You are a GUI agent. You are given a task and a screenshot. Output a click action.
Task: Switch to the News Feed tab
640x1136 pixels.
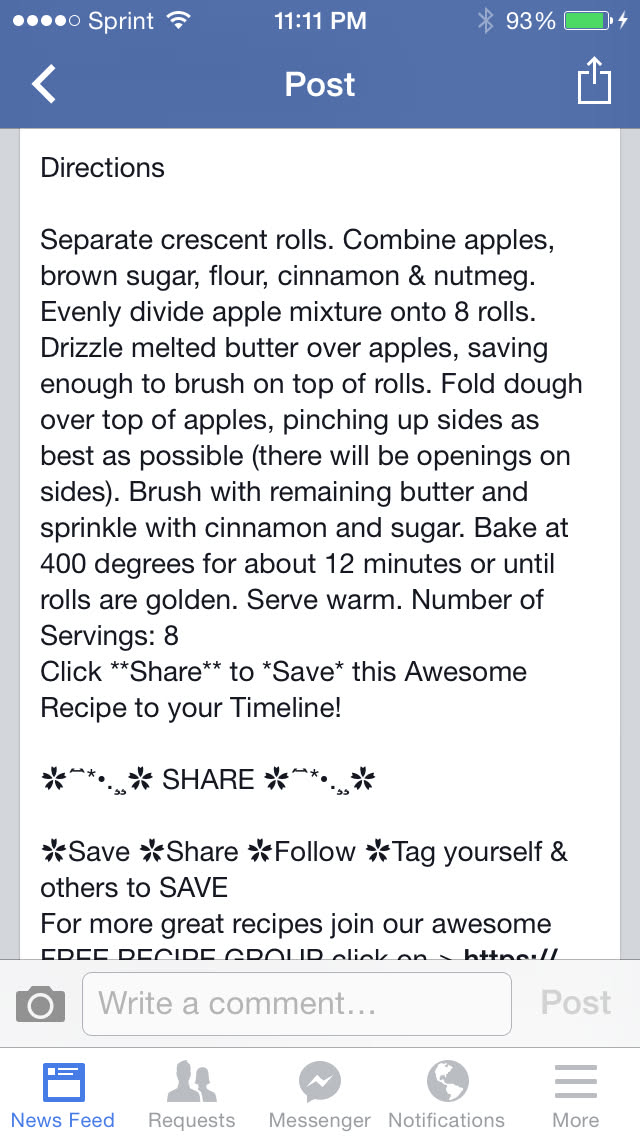[63, 1094]
